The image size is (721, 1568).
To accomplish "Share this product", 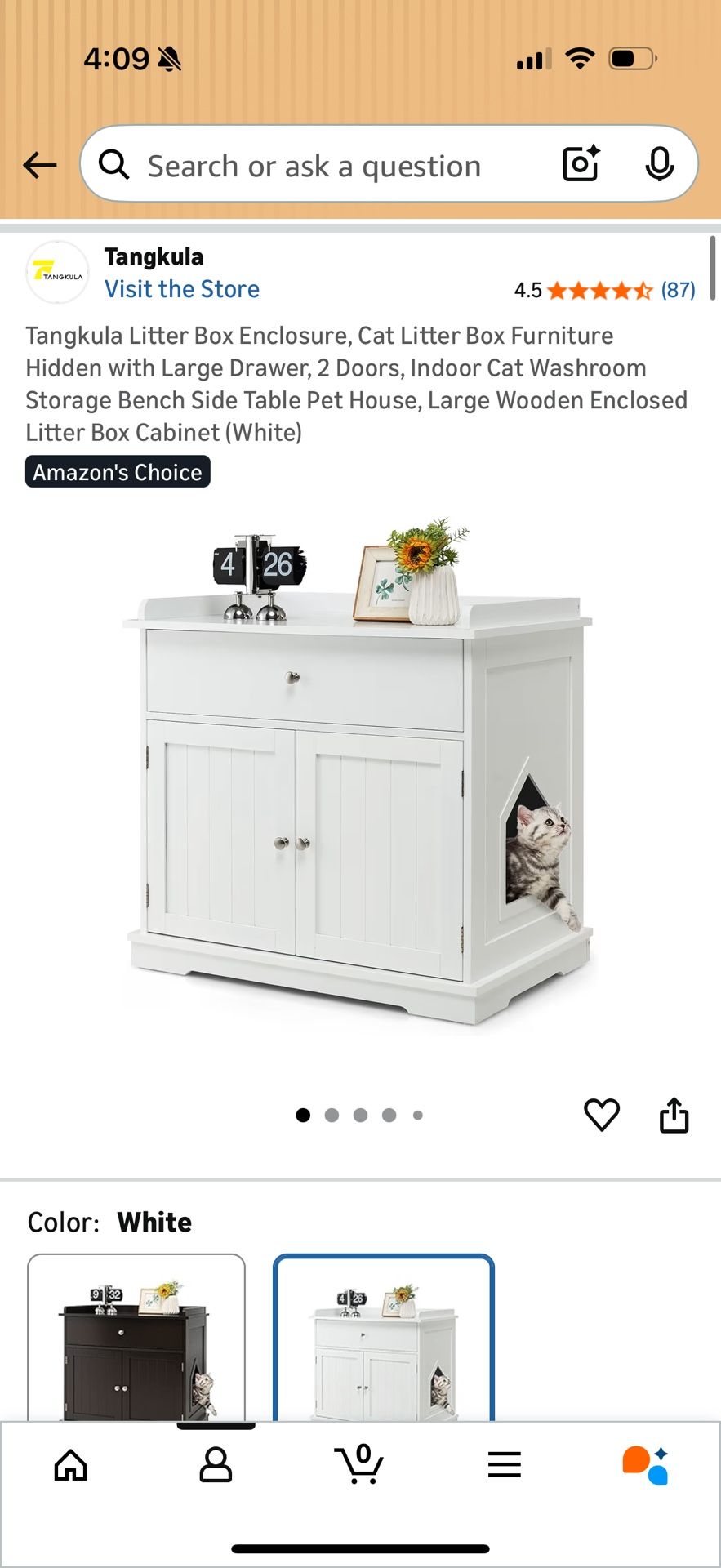I will (x=674, y=1115).
